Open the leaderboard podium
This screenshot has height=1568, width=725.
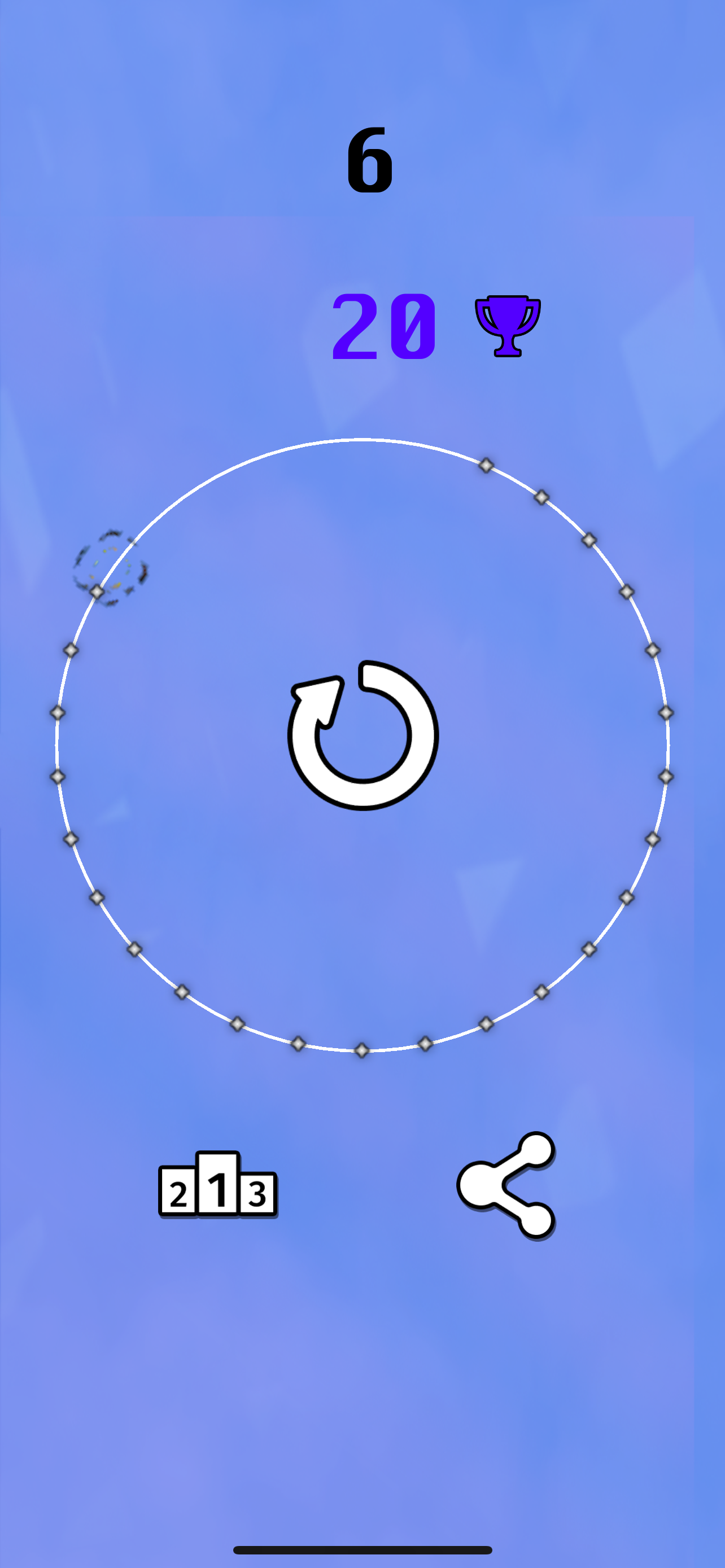[217, 1185]
